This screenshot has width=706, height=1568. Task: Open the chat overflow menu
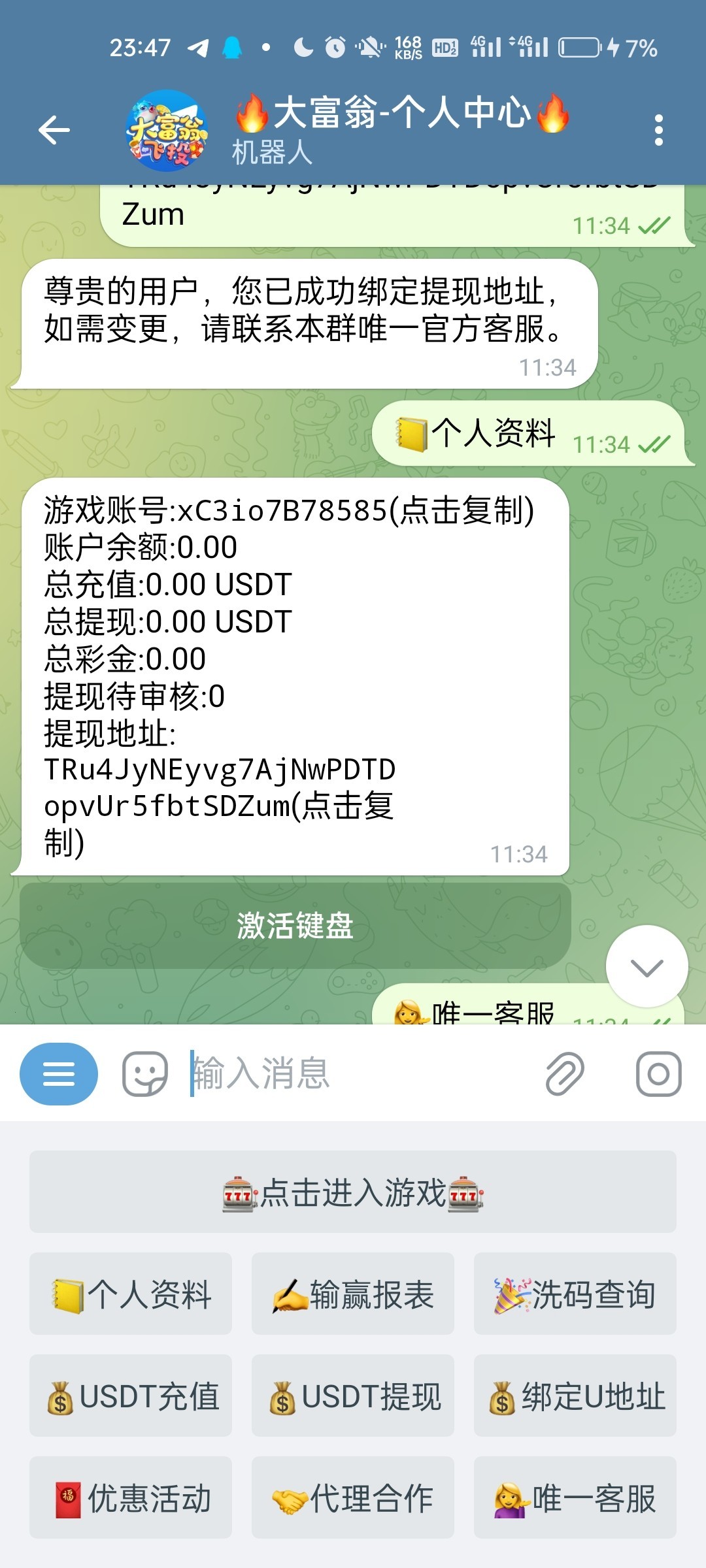(x=658, y=130)
